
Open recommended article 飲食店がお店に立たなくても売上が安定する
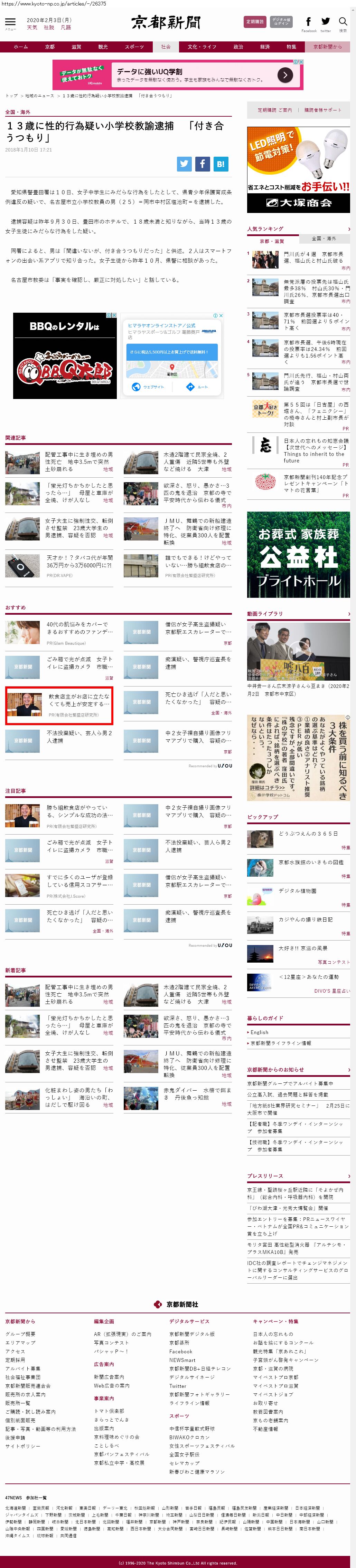tap(79, 700)
